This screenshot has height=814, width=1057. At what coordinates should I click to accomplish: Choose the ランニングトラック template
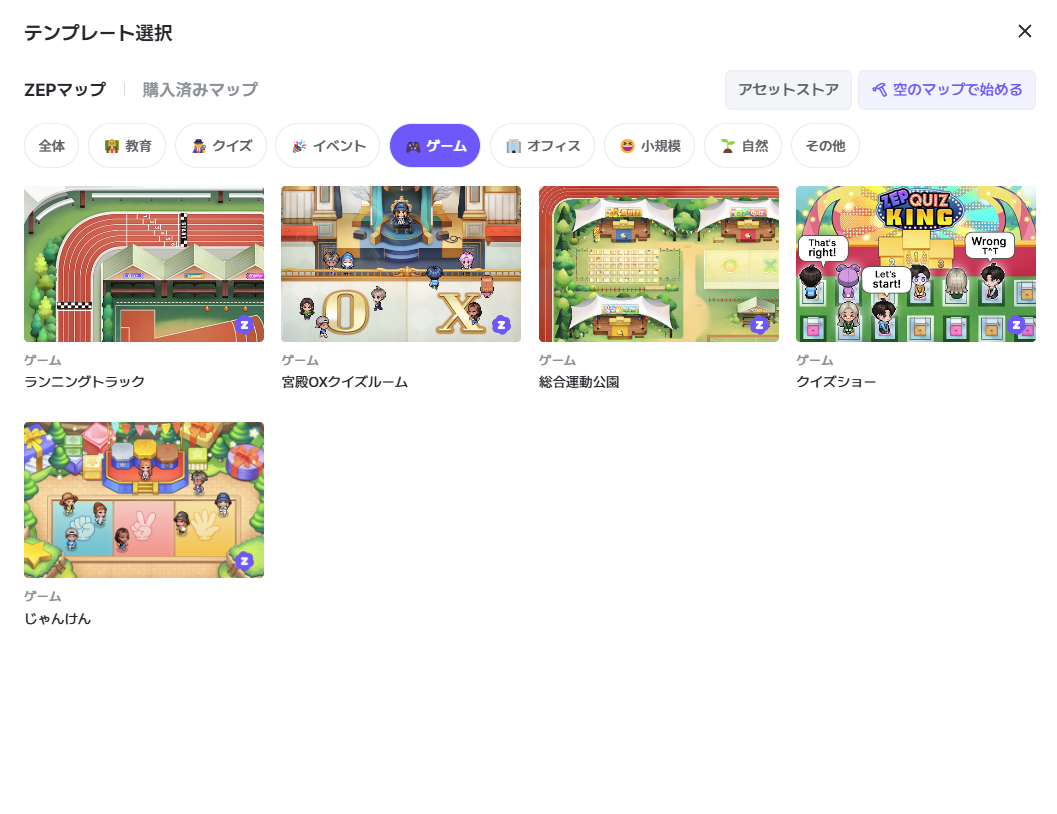click(144, 264)
